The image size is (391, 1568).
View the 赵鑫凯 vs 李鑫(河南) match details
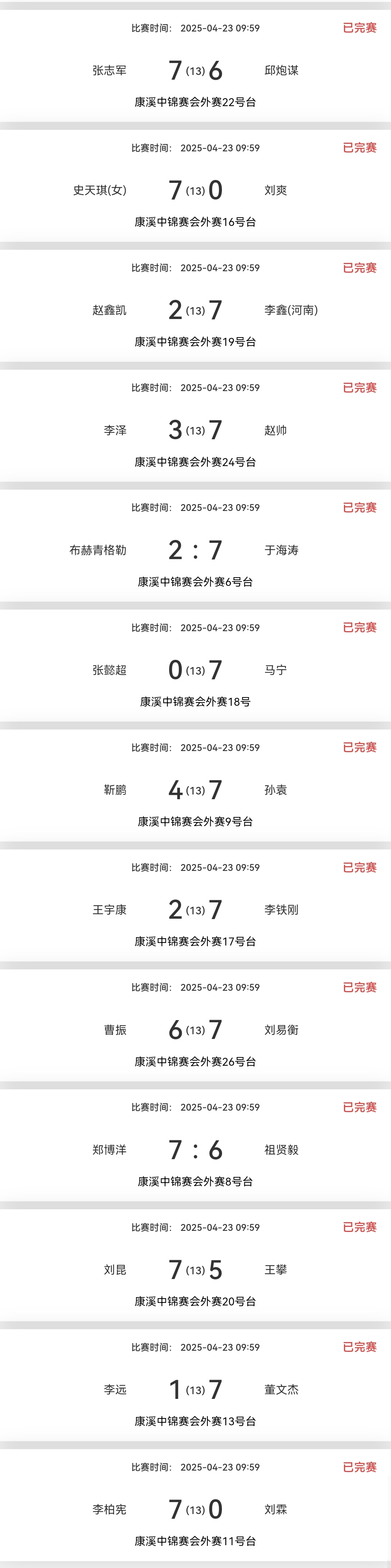tap(195, 310)
